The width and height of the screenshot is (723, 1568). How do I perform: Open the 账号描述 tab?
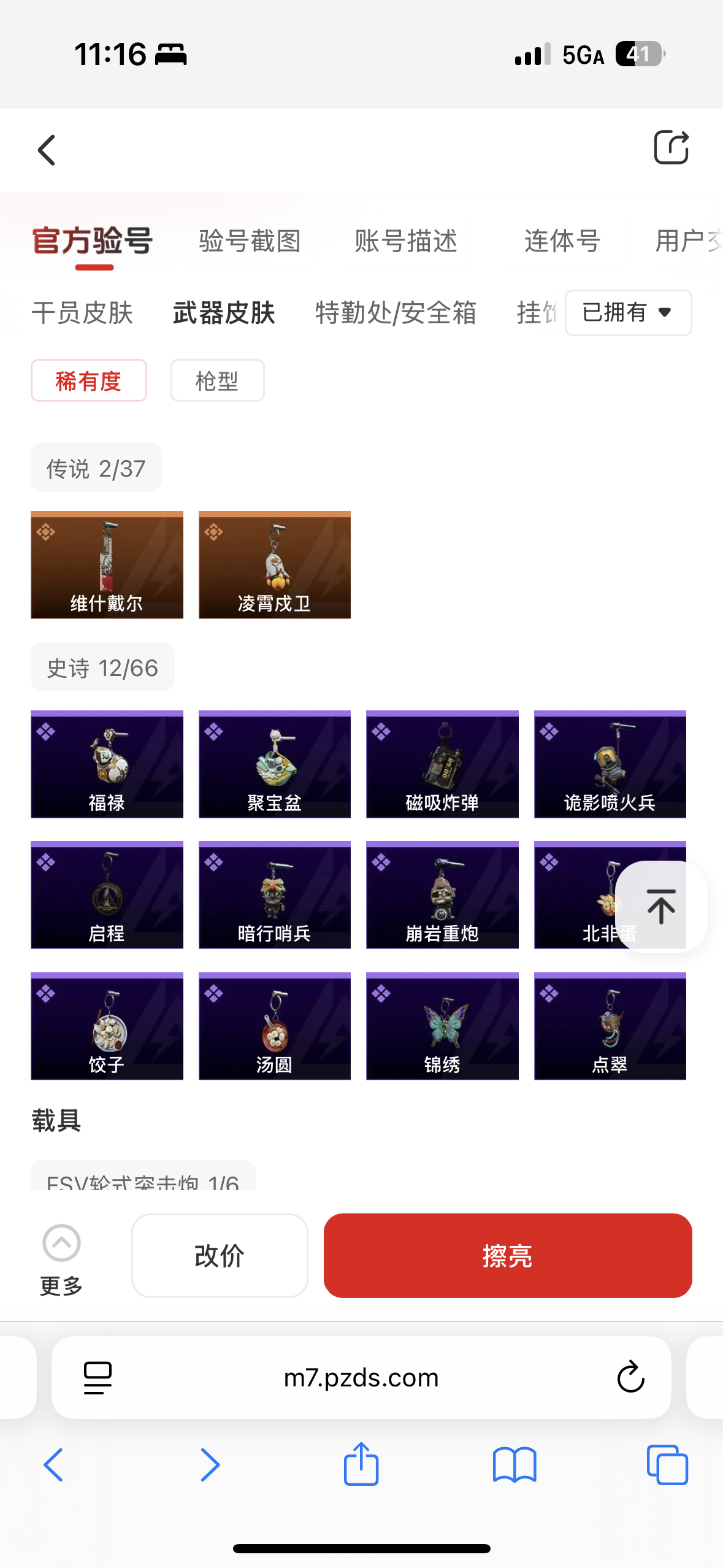coord(406,241)
